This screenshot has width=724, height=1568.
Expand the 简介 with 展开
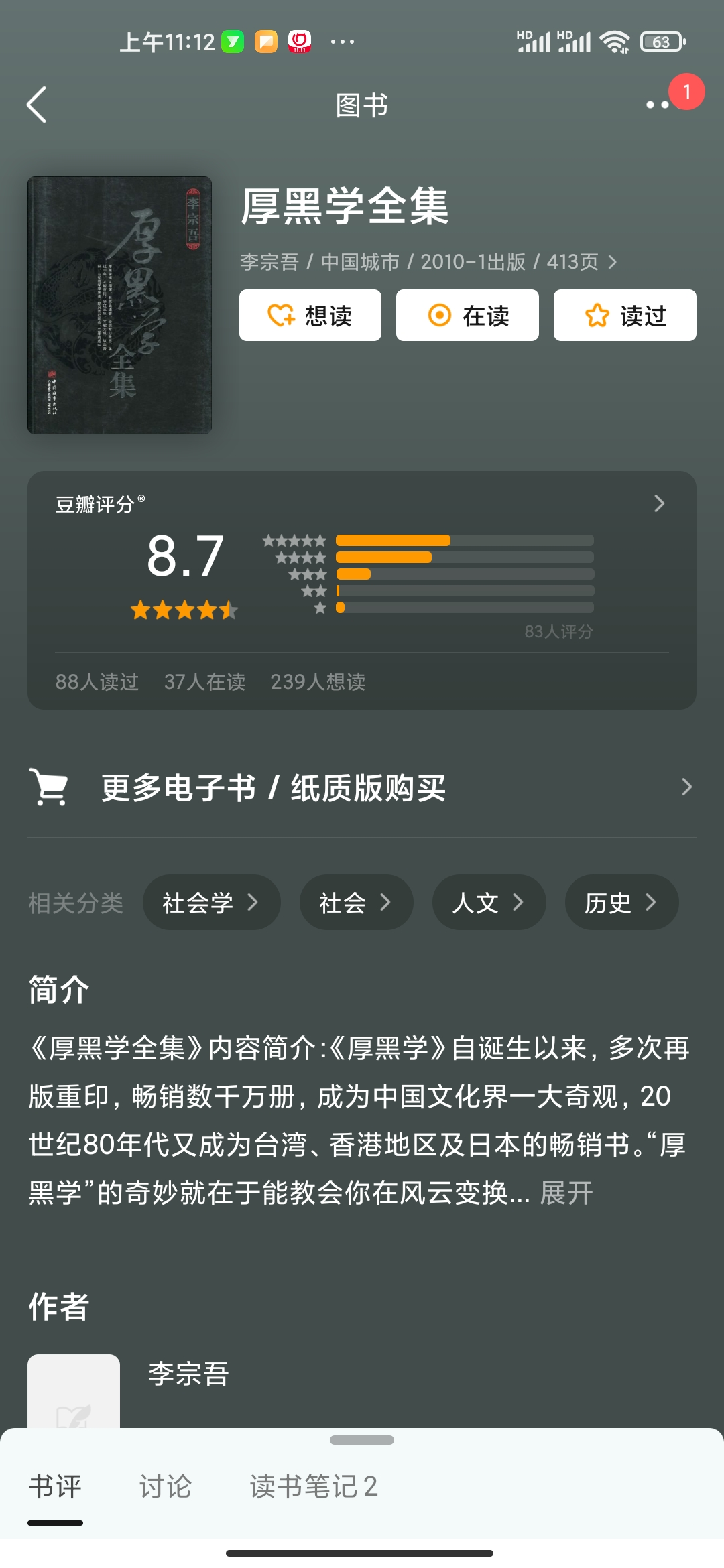pyautogui.click(x=566, y=1193)
